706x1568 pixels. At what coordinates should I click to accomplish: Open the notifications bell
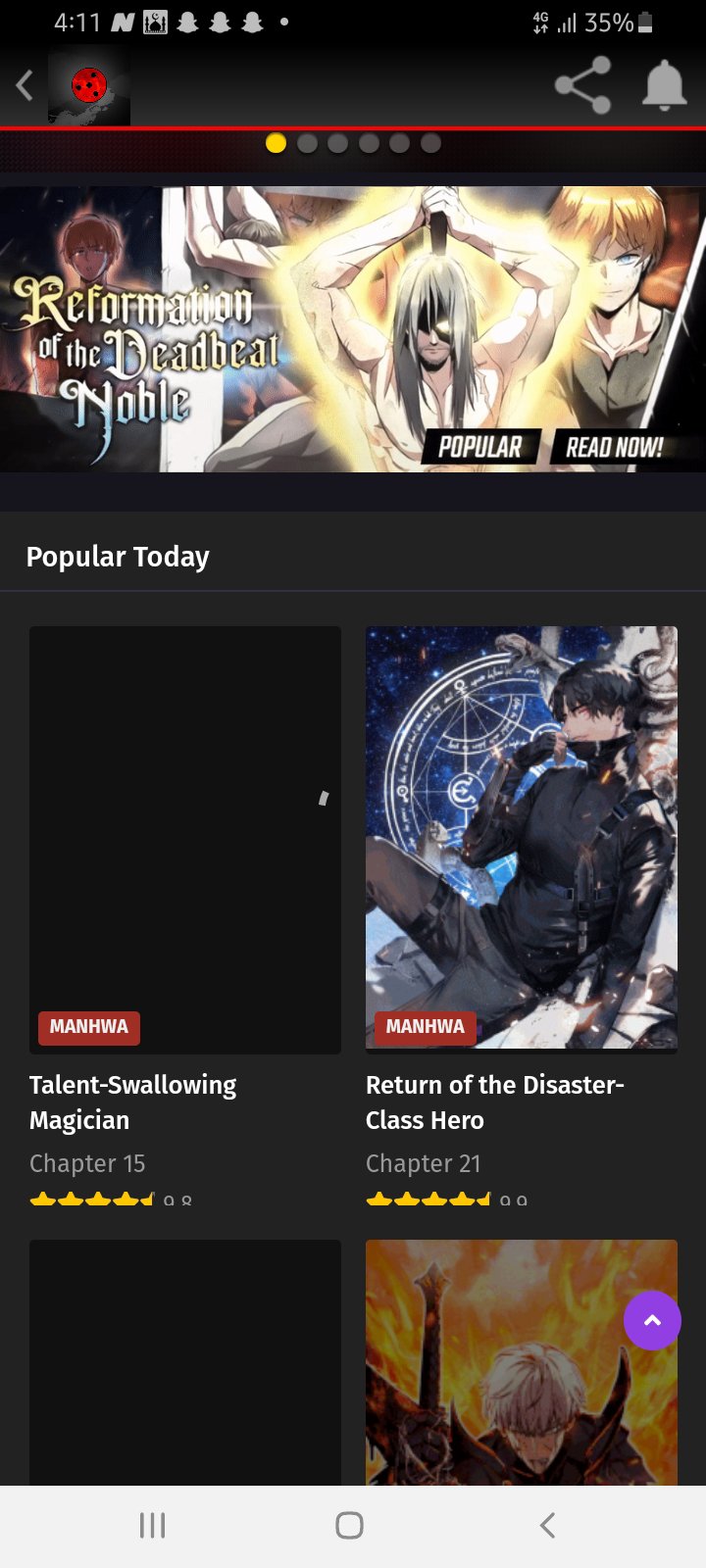(x=664, y=85)
